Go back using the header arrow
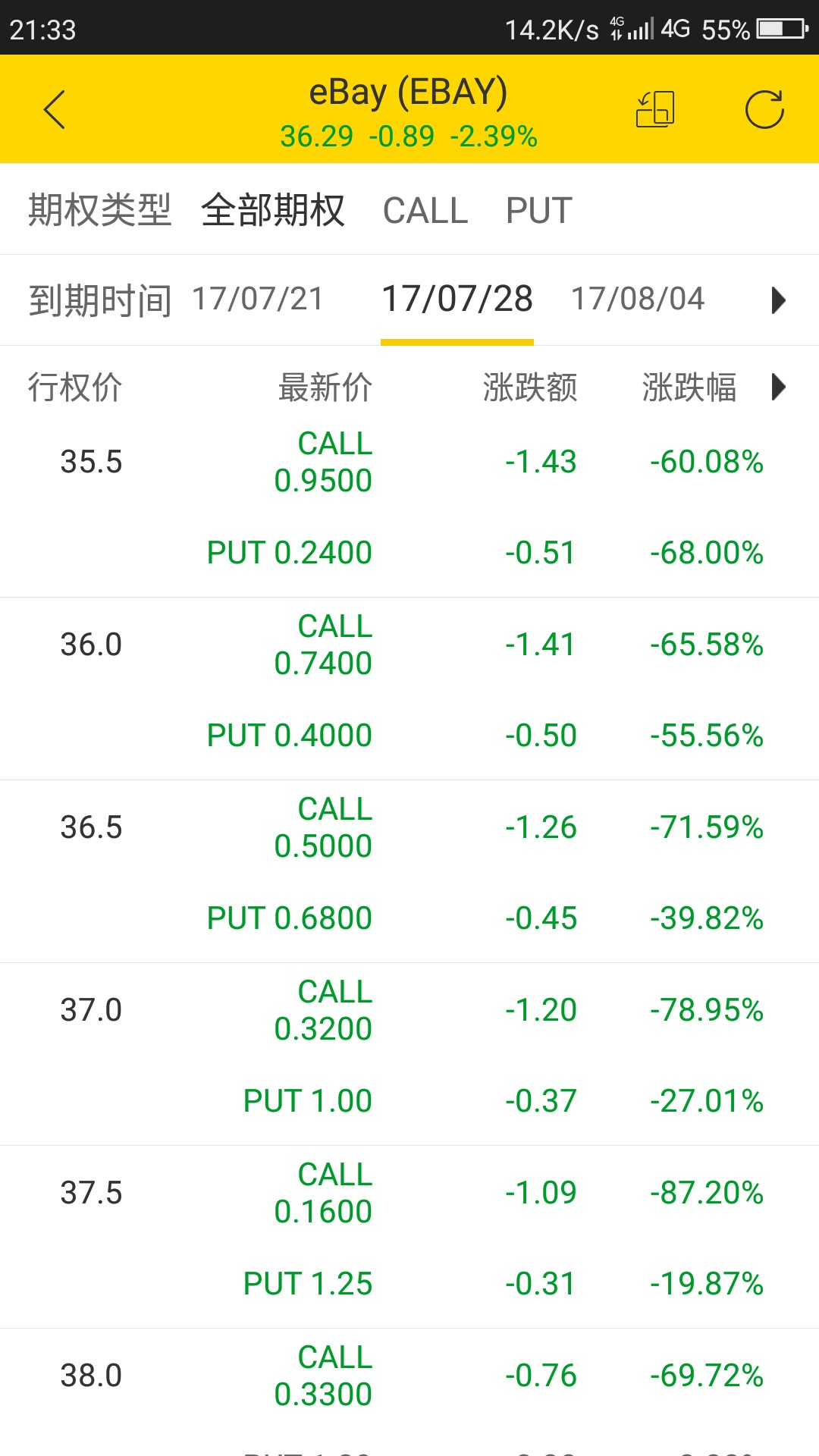Image resolution: width=819 pixels, height=1456 pixels. coord(55,110)
